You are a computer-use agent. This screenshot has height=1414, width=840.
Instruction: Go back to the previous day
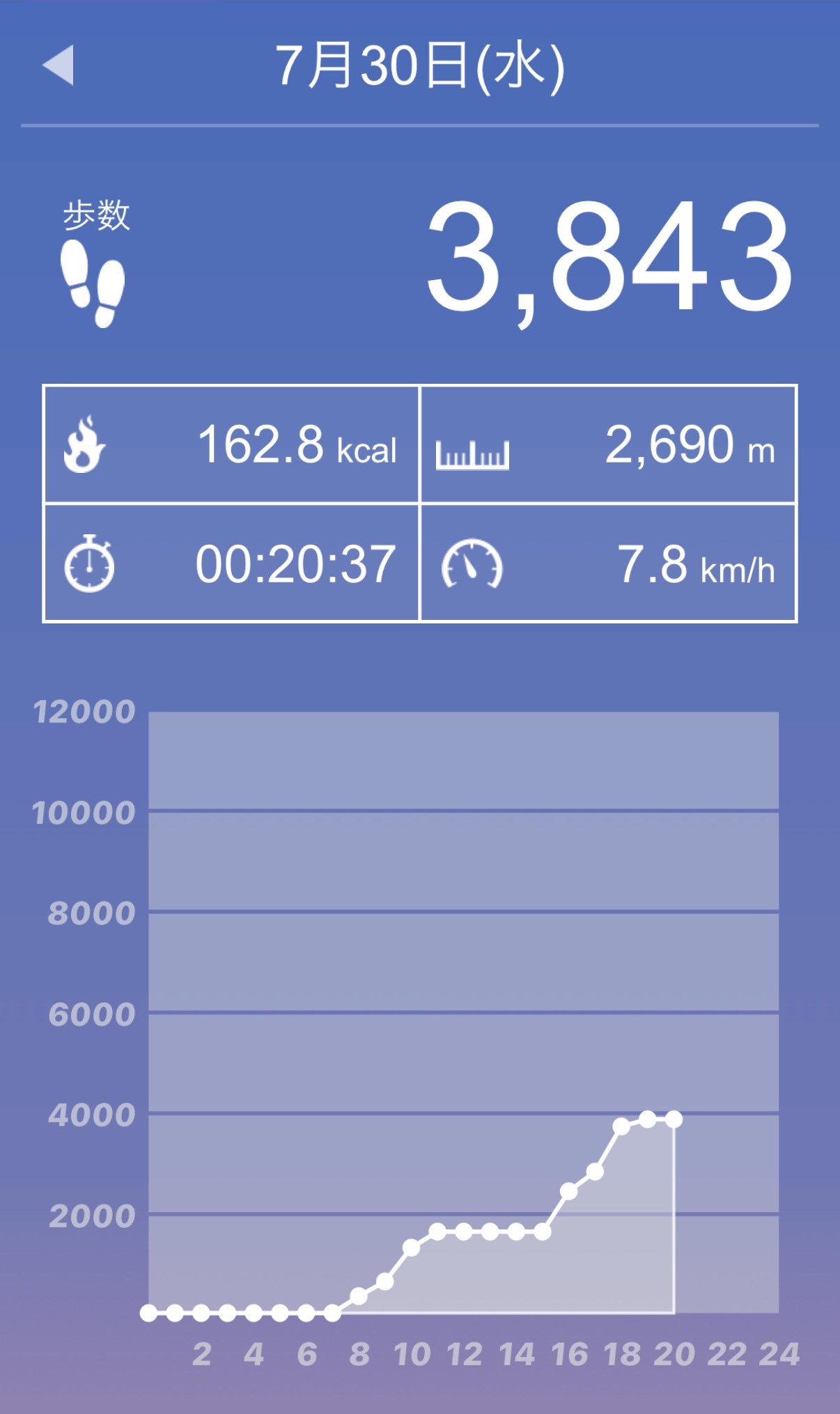[59, 65]
